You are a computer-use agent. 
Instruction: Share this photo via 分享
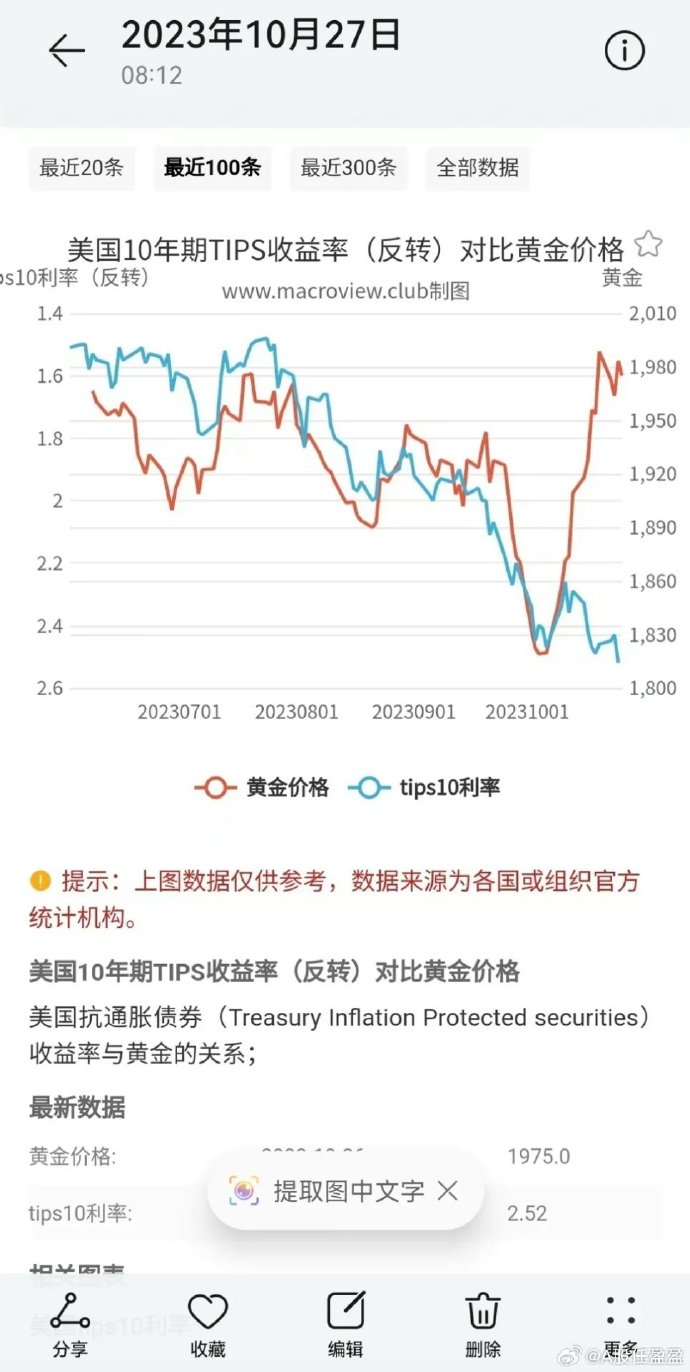[69, 1323]
